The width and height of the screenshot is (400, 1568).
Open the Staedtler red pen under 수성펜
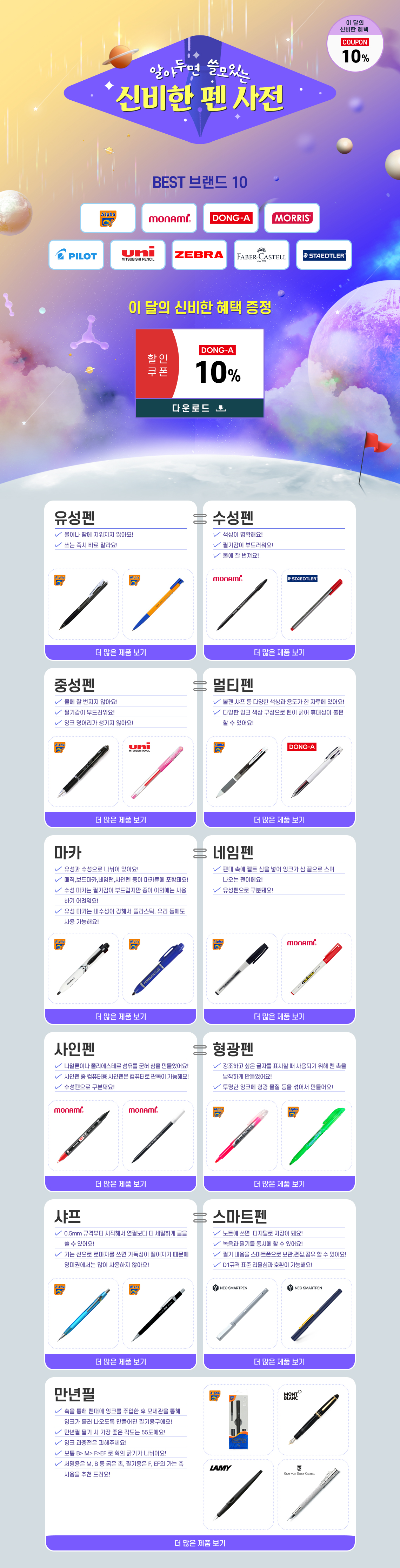pos(316,604)
